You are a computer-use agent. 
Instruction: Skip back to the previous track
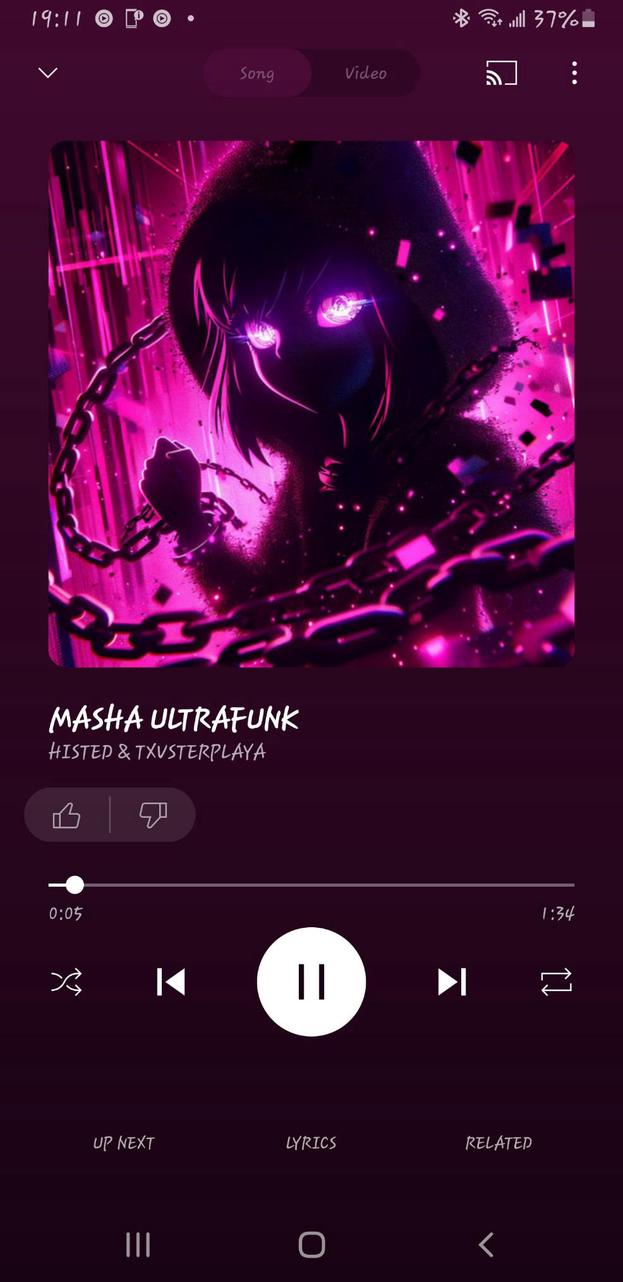(x=171, y=982)
